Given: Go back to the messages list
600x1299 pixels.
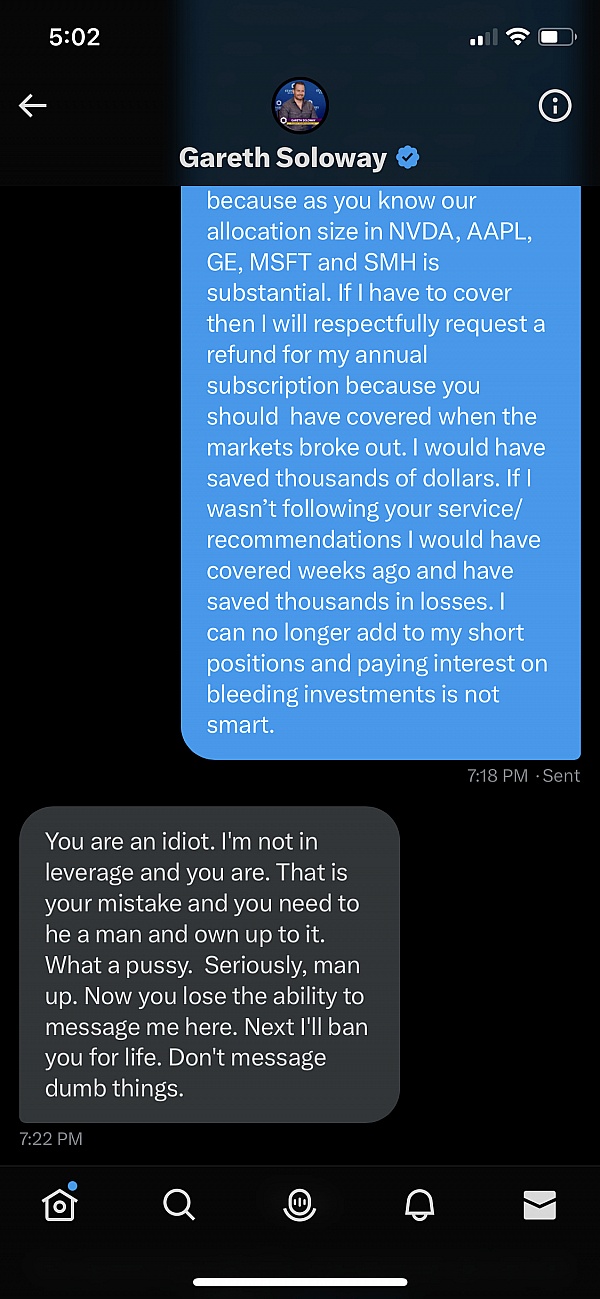Looking at the screenshot, I should 33,106.
